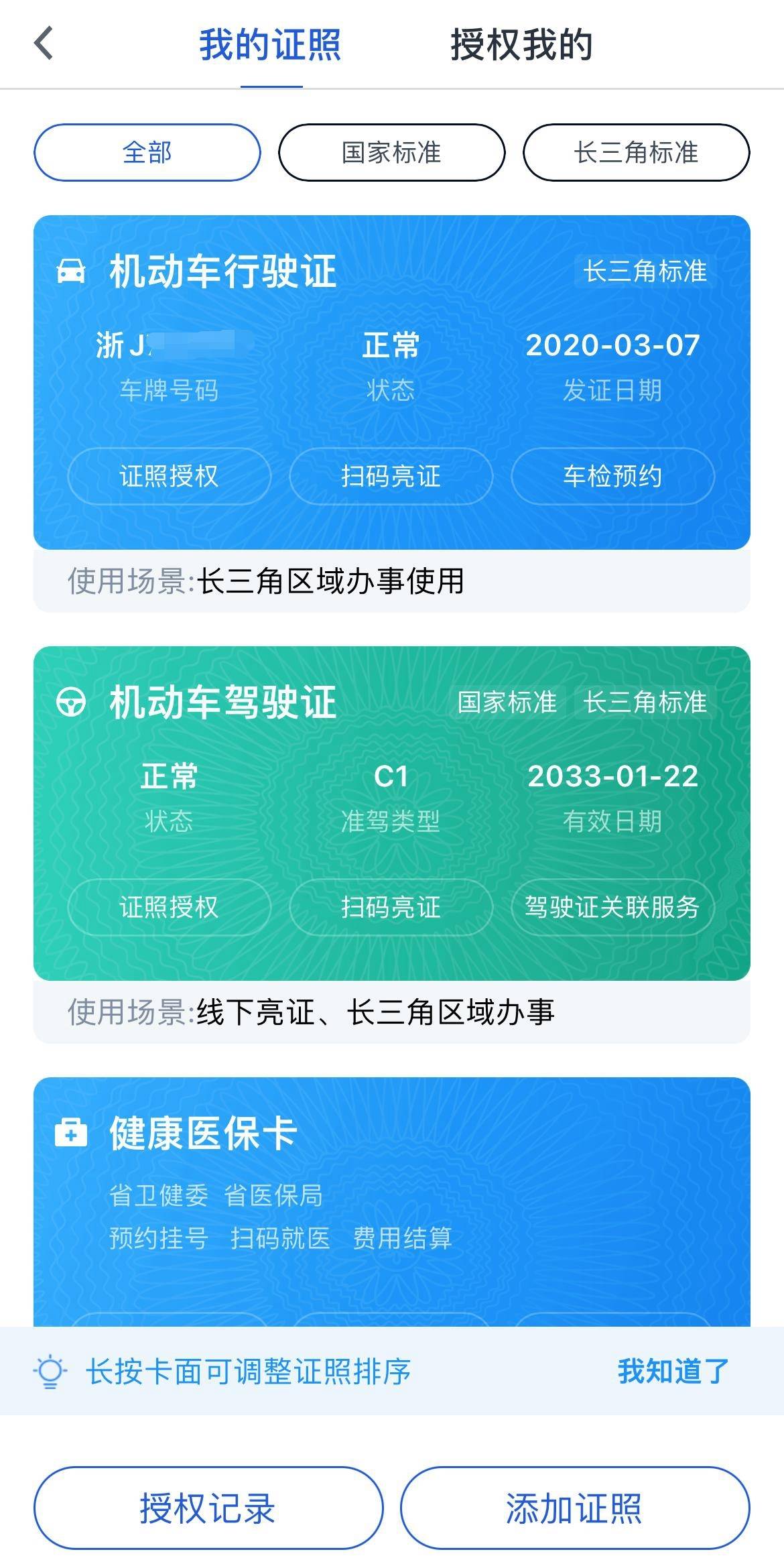Image resolution: width=784 pixels, height=1566 pixels.
Task: Tap 证照授权 on the 机动车驾驶证 card
Action: 169,907
